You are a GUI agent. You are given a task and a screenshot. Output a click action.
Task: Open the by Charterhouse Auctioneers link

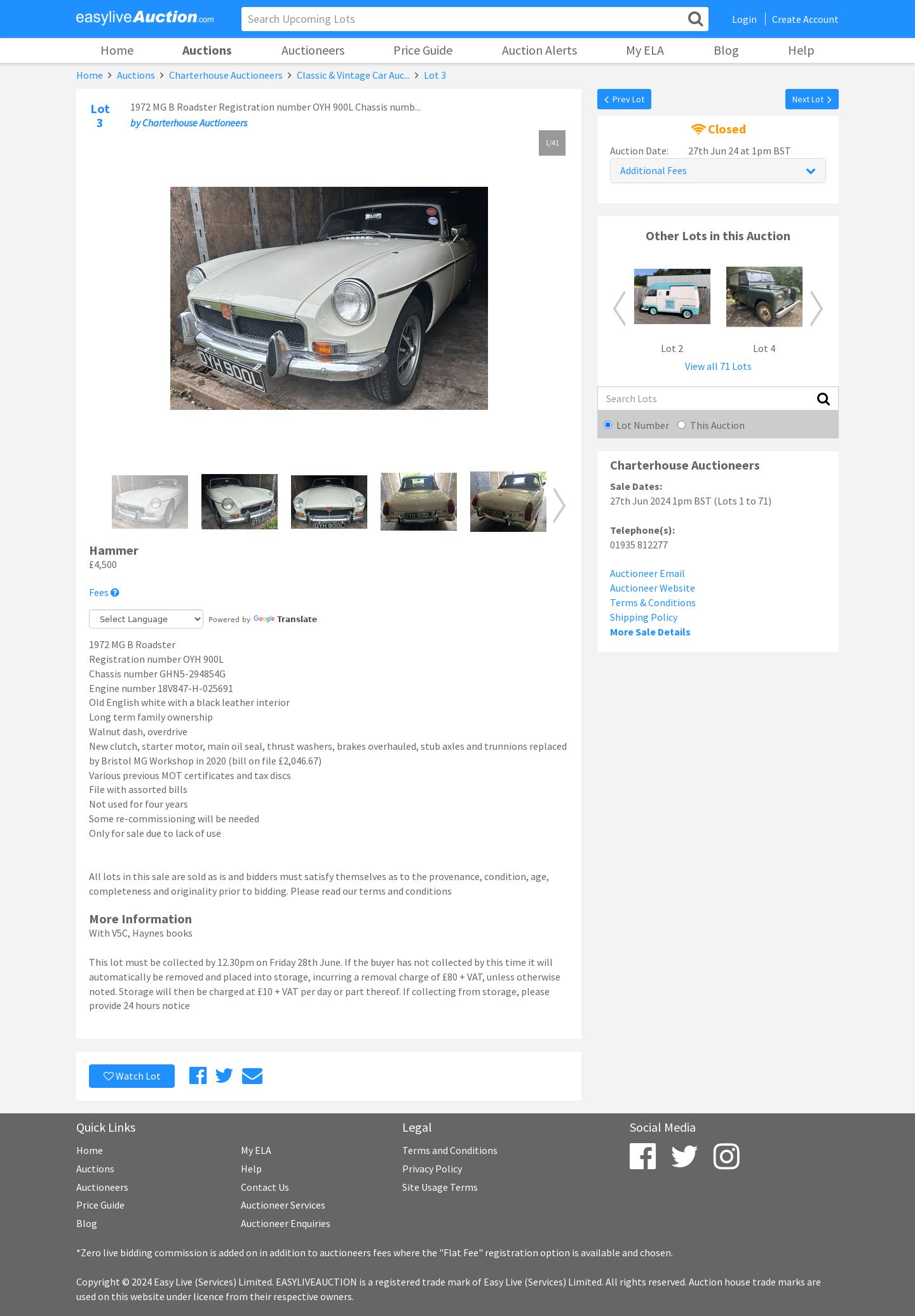point(189,123)
